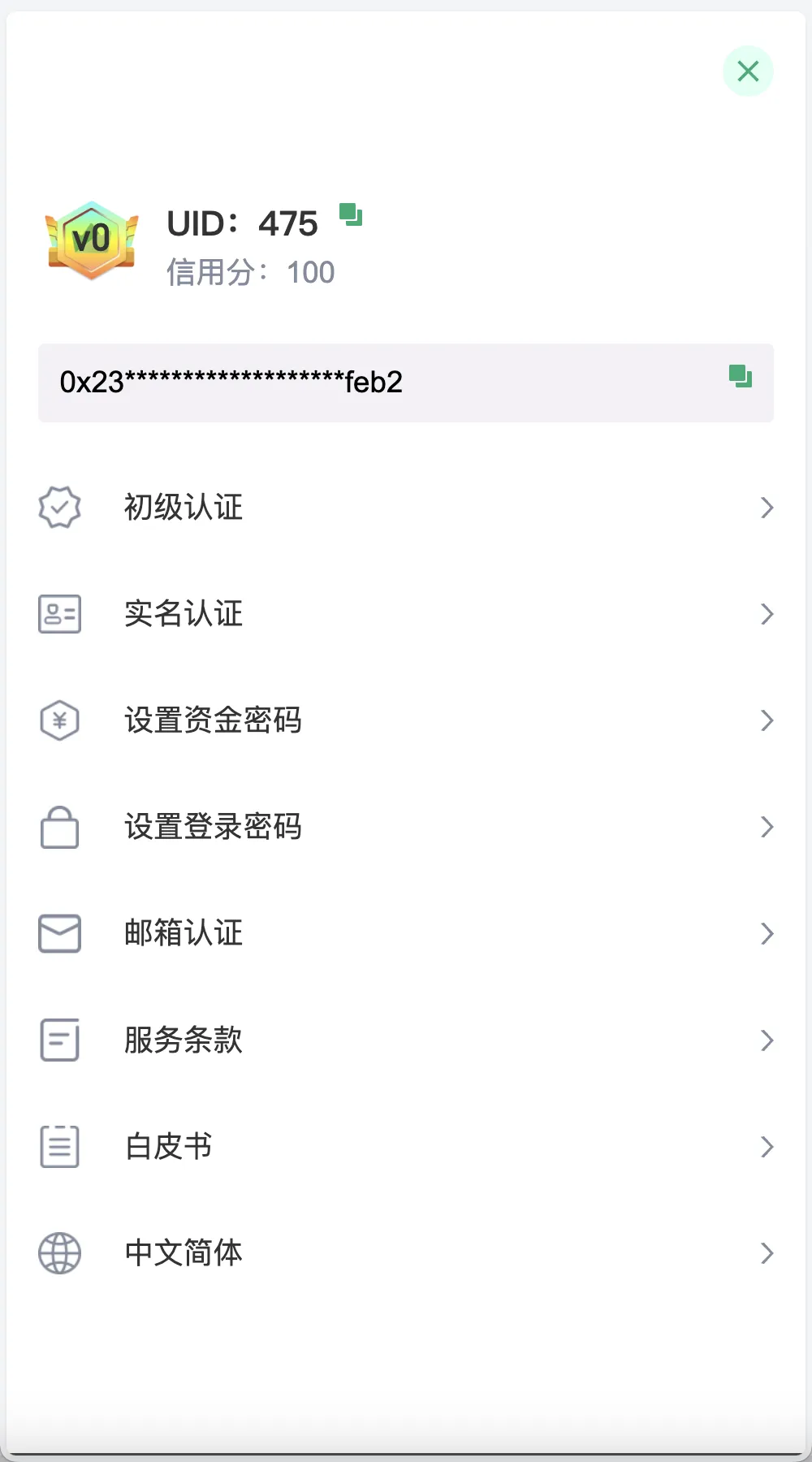Click the 初级认证 badge icon
Viewport: 812px width, 1462px height.
[x=58, y=507]
